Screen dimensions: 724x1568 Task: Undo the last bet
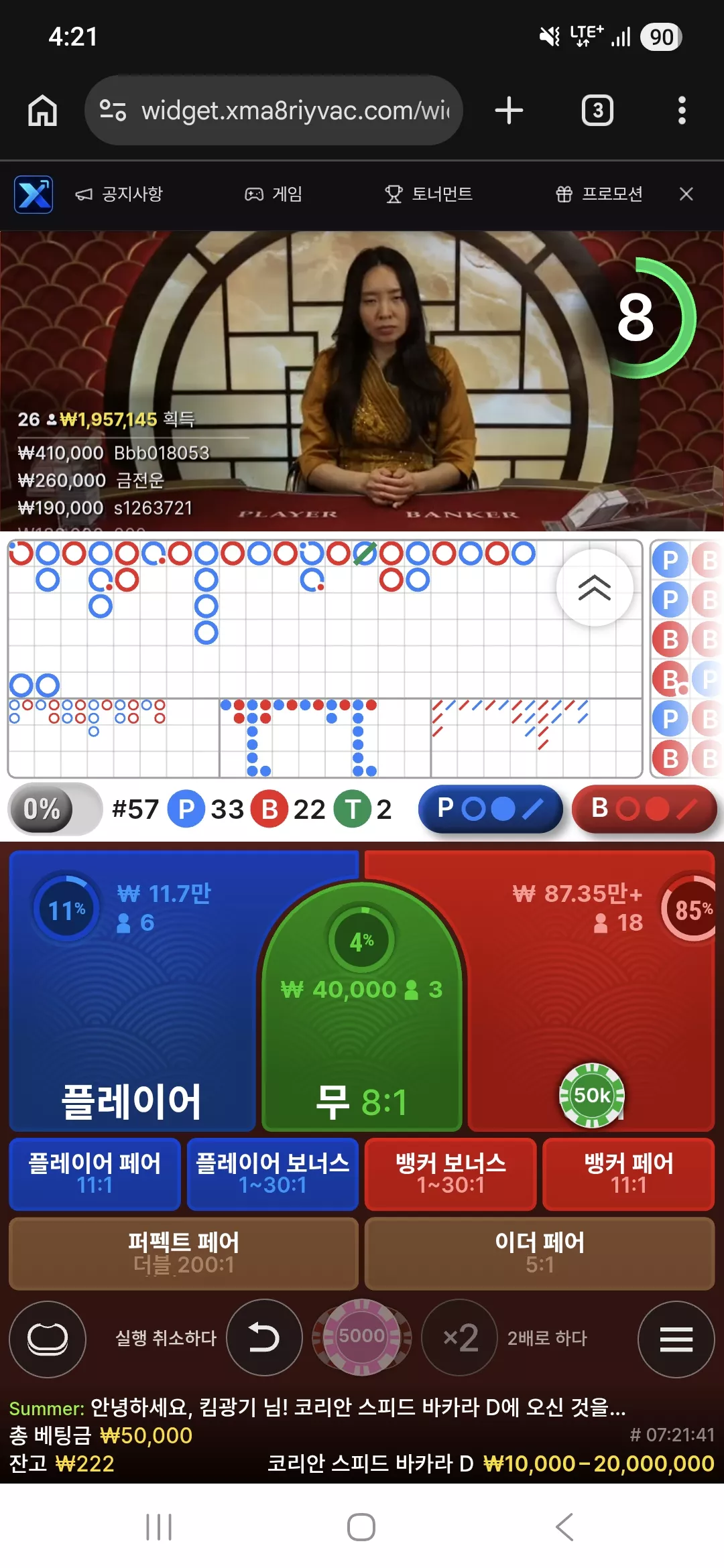[264, 1338]
